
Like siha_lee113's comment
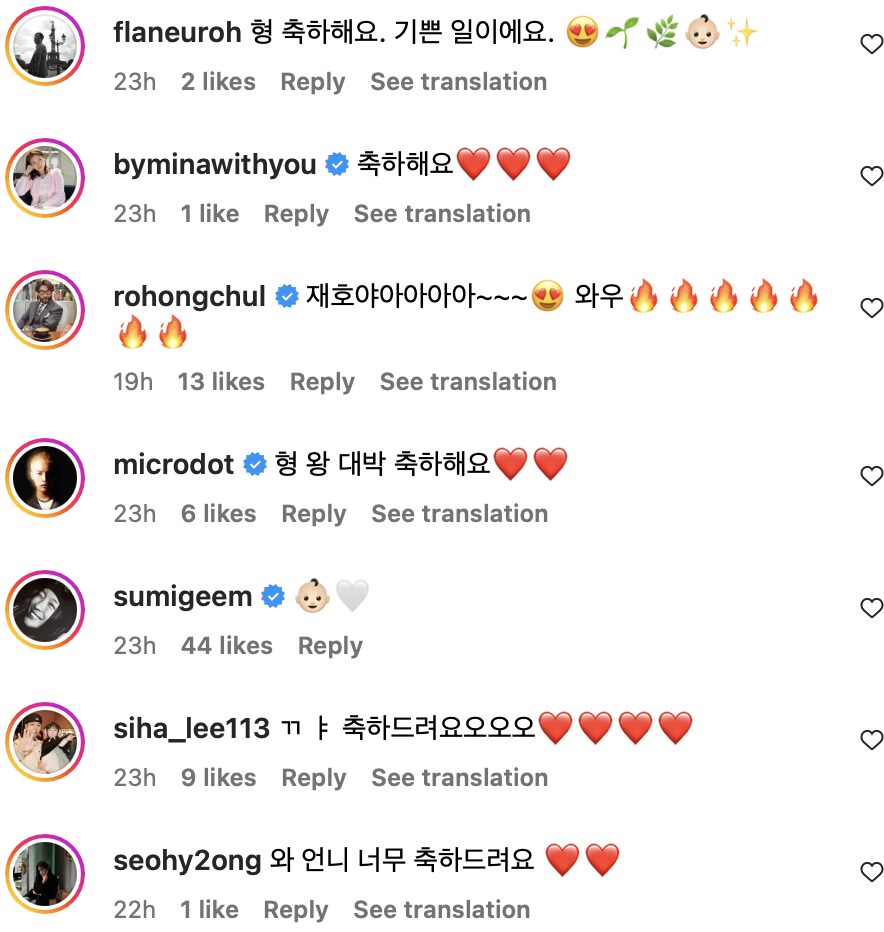point(871,740)
